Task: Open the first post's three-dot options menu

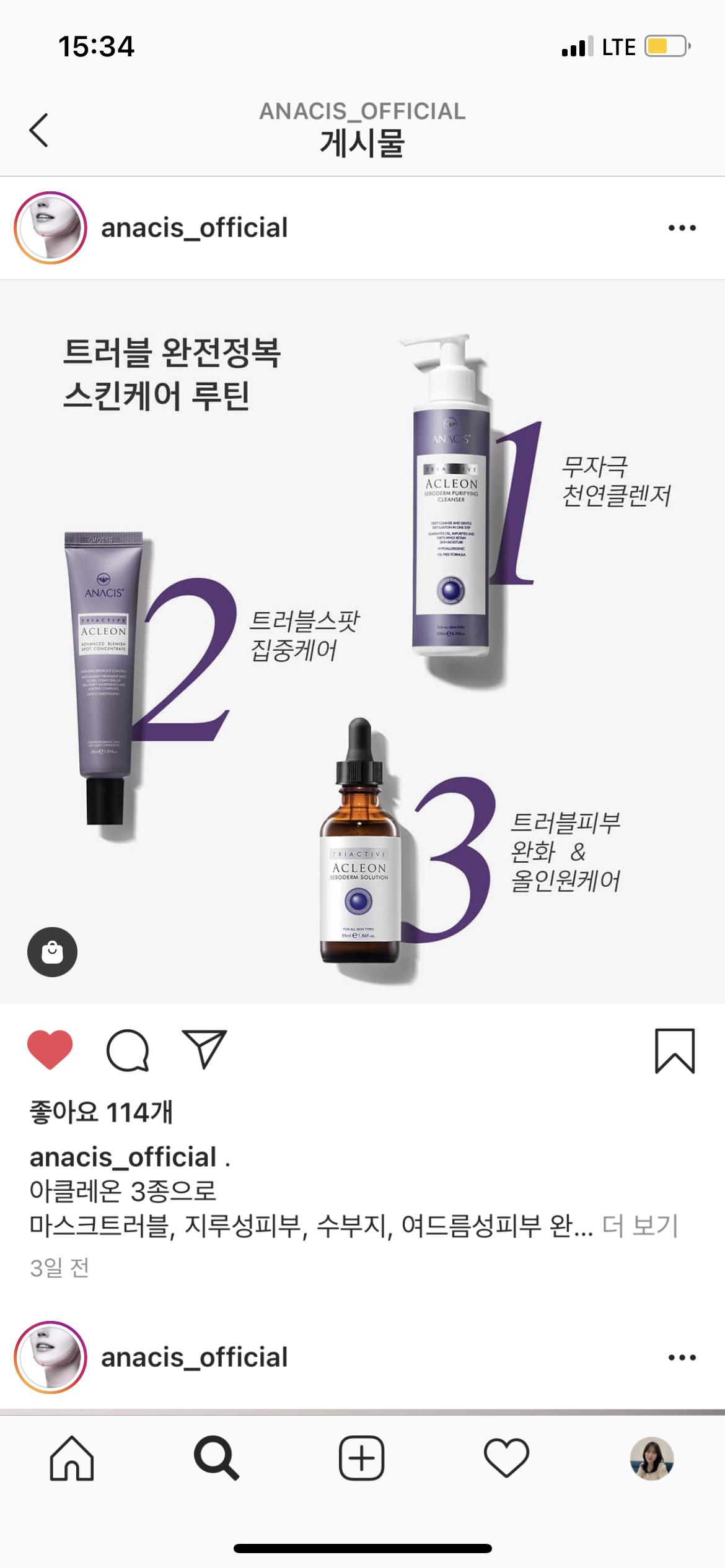Action: tap(682, 228)
